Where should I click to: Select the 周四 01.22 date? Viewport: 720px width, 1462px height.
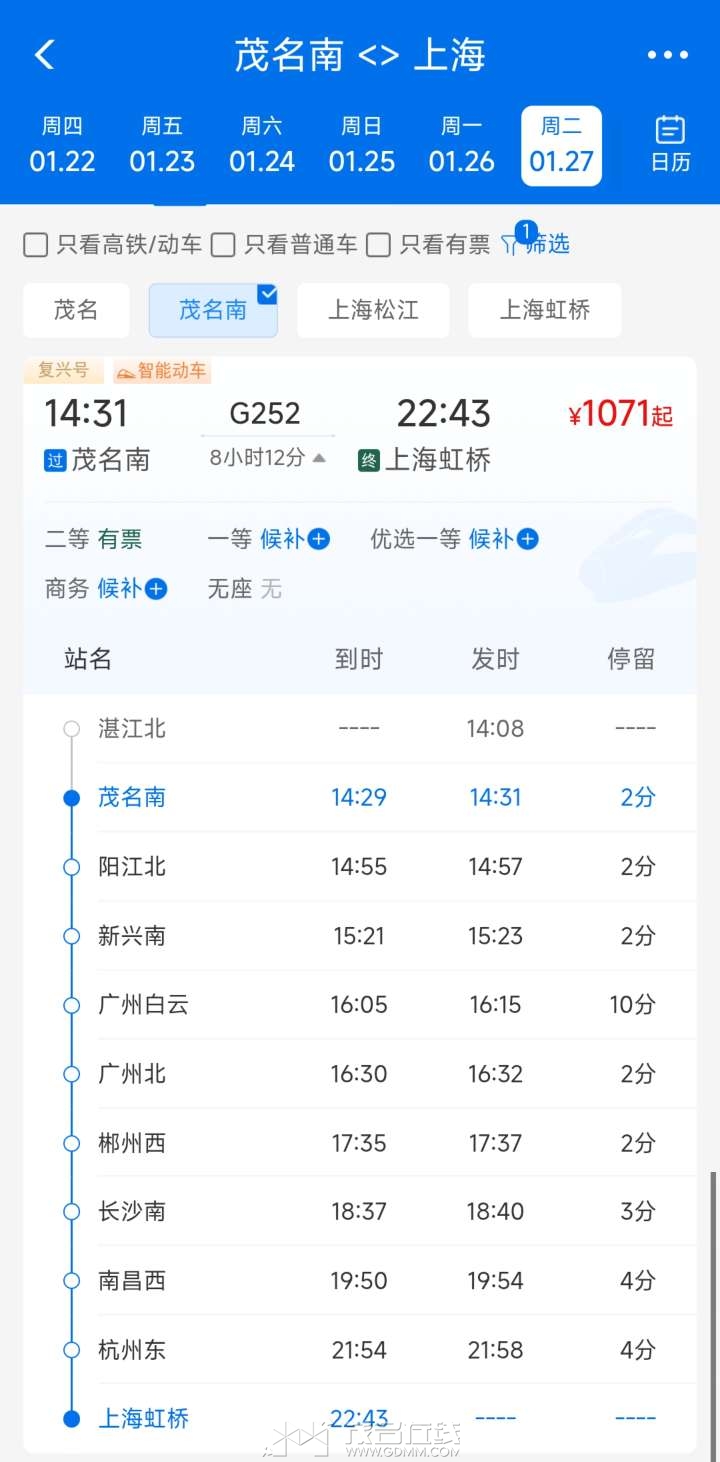(x=62, y=146)
